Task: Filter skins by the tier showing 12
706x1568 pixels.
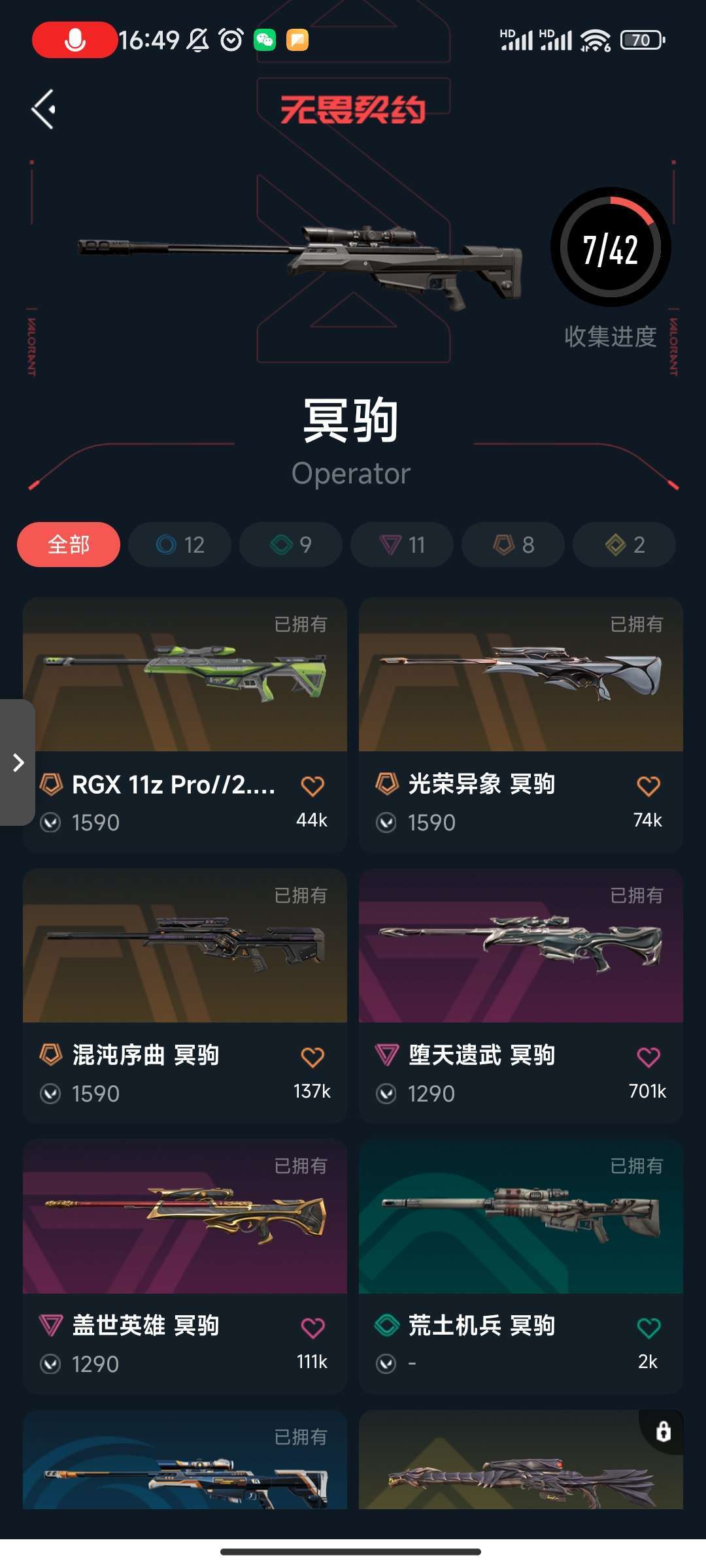Action: tap(180, 544)
